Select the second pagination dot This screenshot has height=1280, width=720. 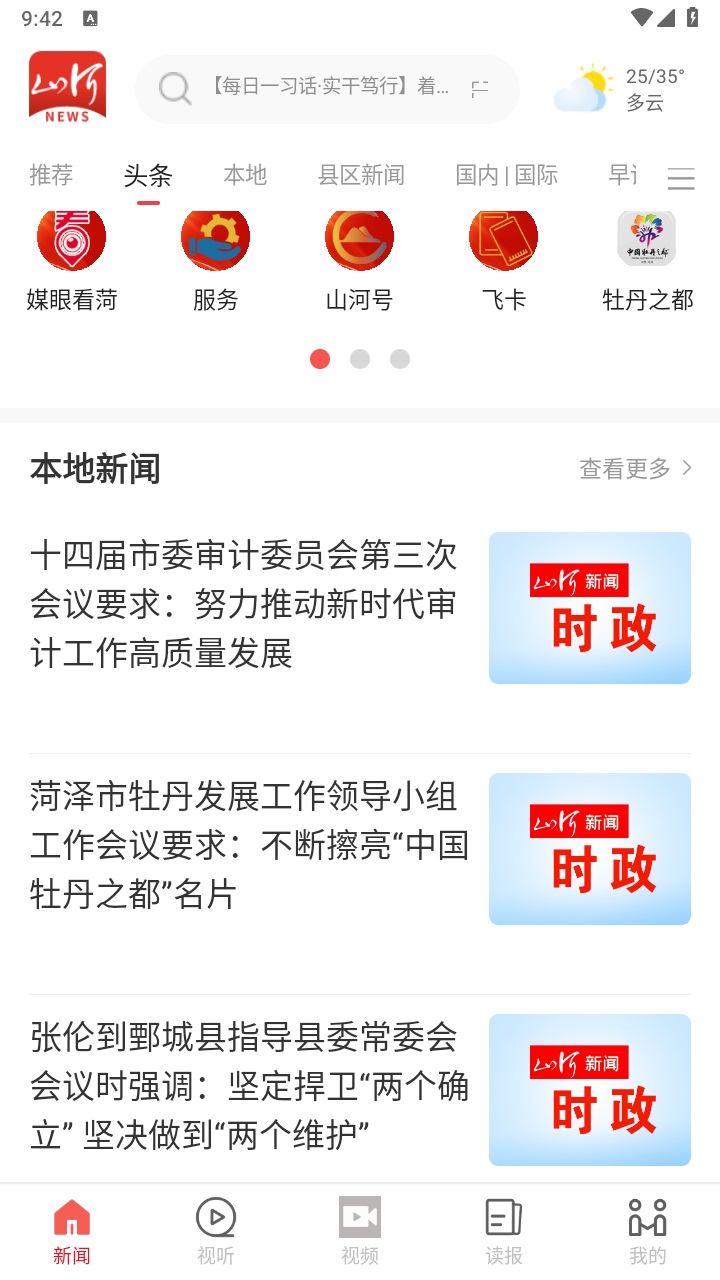coord(360,358)
